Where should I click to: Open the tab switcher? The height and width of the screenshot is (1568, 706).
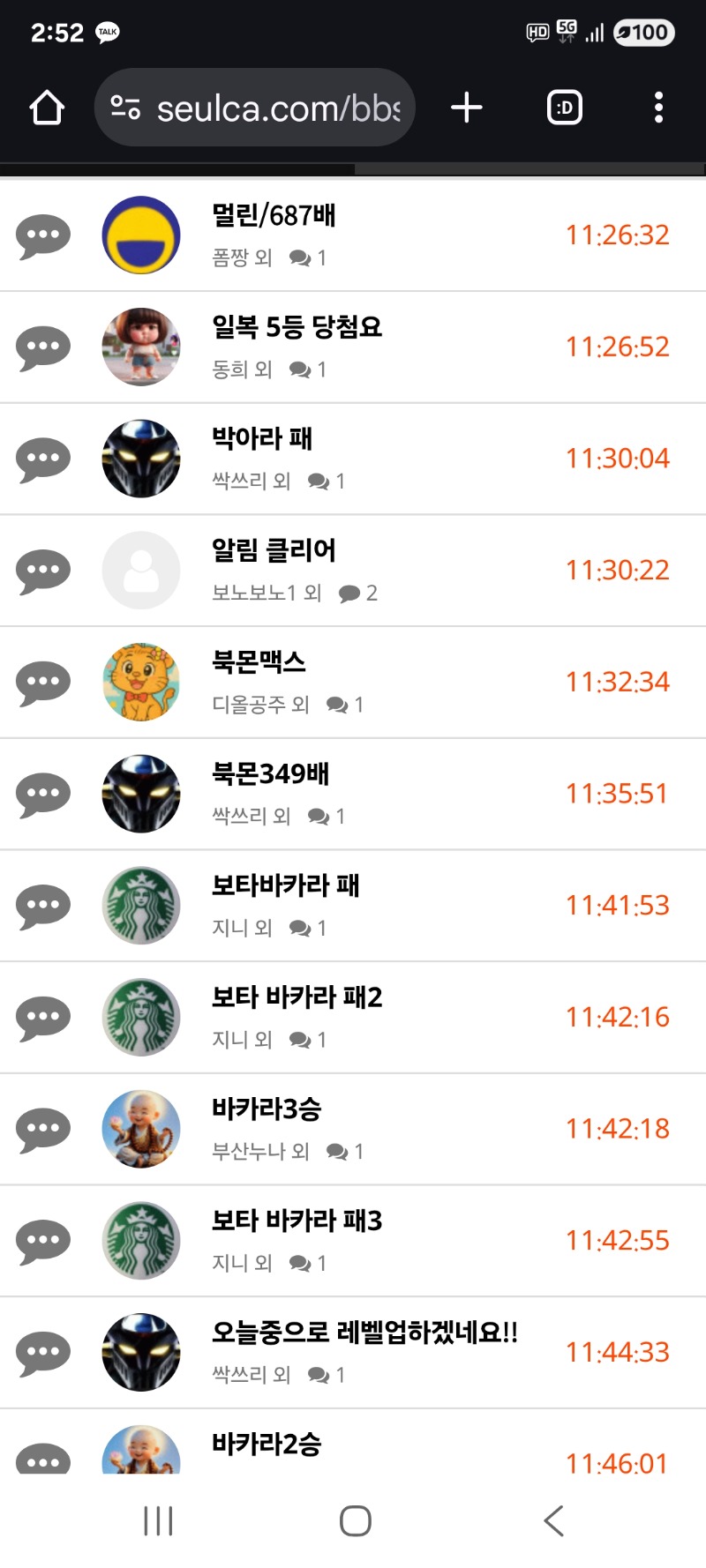click(565, 108)
